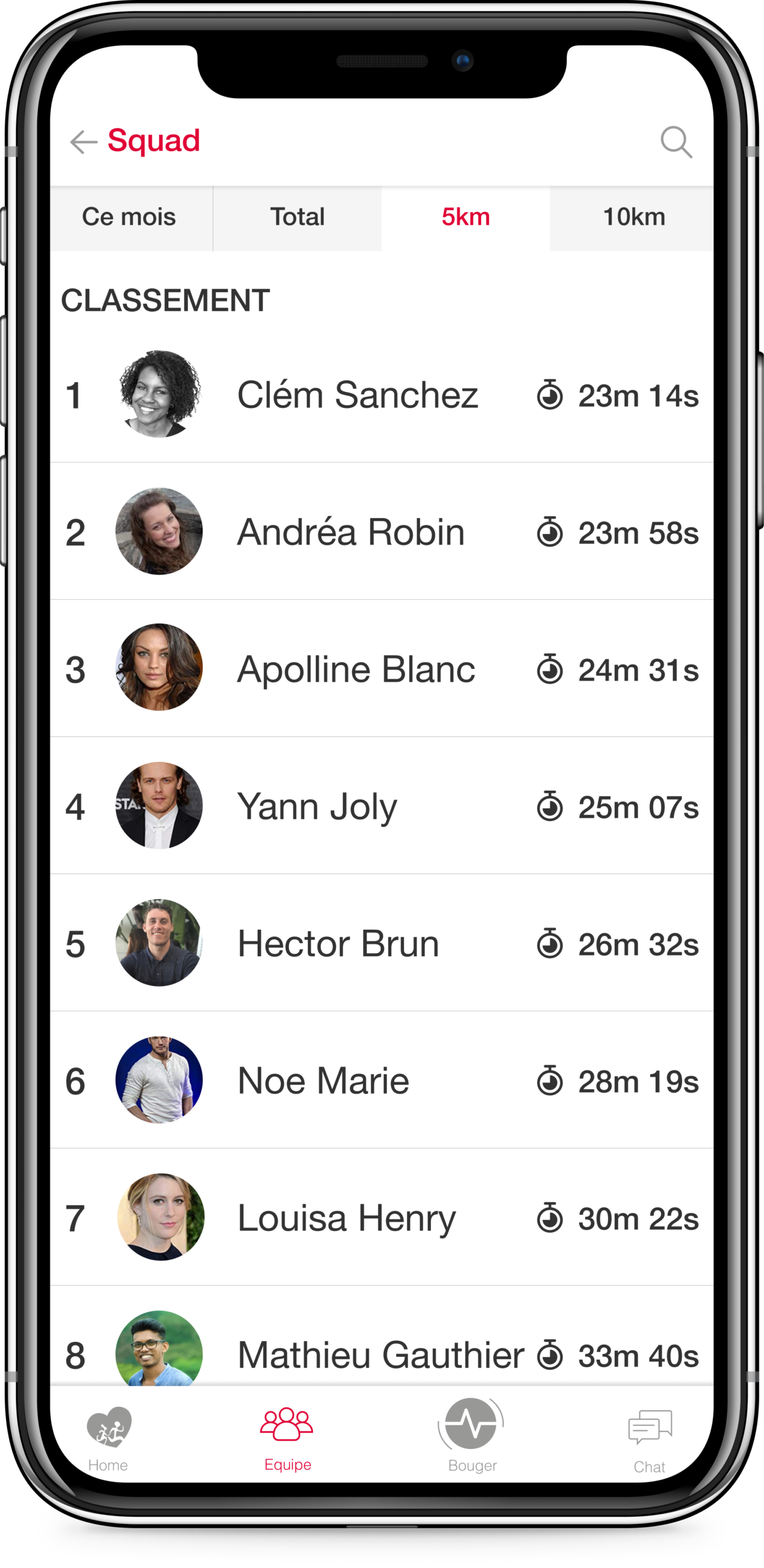
Task: Switch to the Total tab
Action: (x=298, y=217)
